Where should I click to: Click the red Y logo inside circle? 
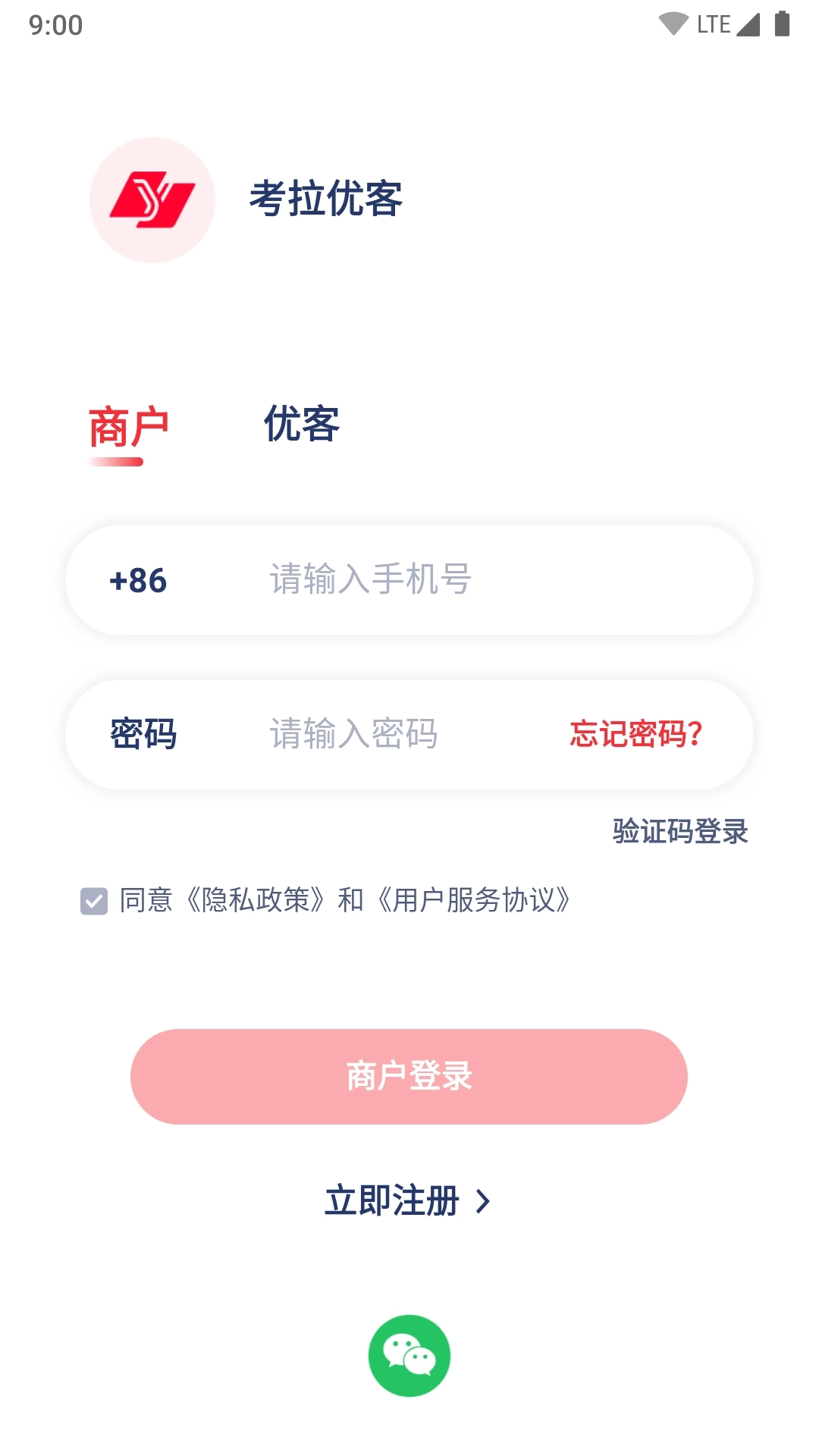[152, 199]
